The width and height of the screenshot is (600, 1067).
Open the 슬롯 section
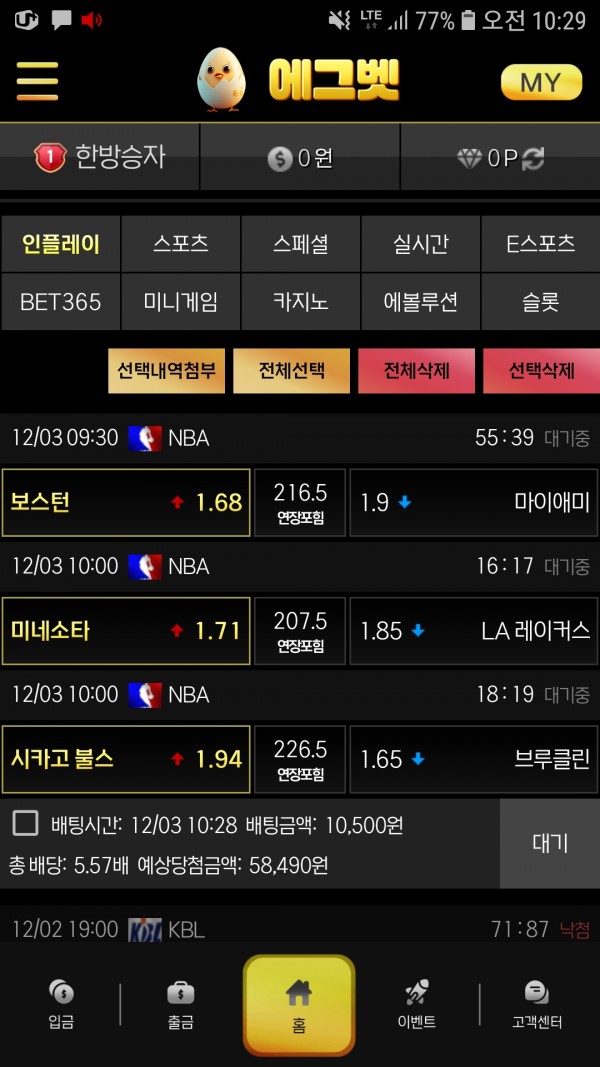(540, 302)
